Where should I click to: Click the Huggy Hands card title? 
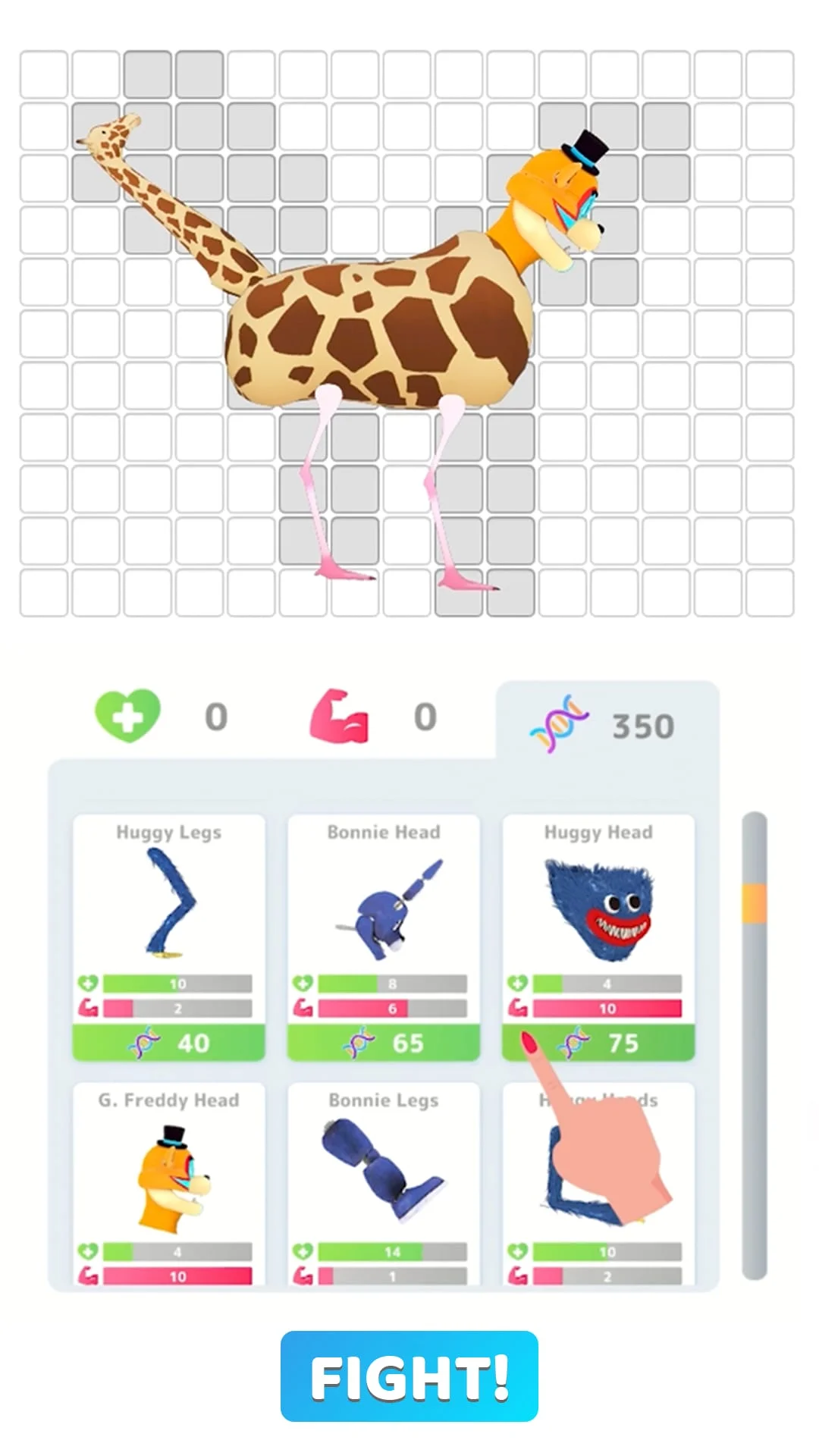(598, 1100)
